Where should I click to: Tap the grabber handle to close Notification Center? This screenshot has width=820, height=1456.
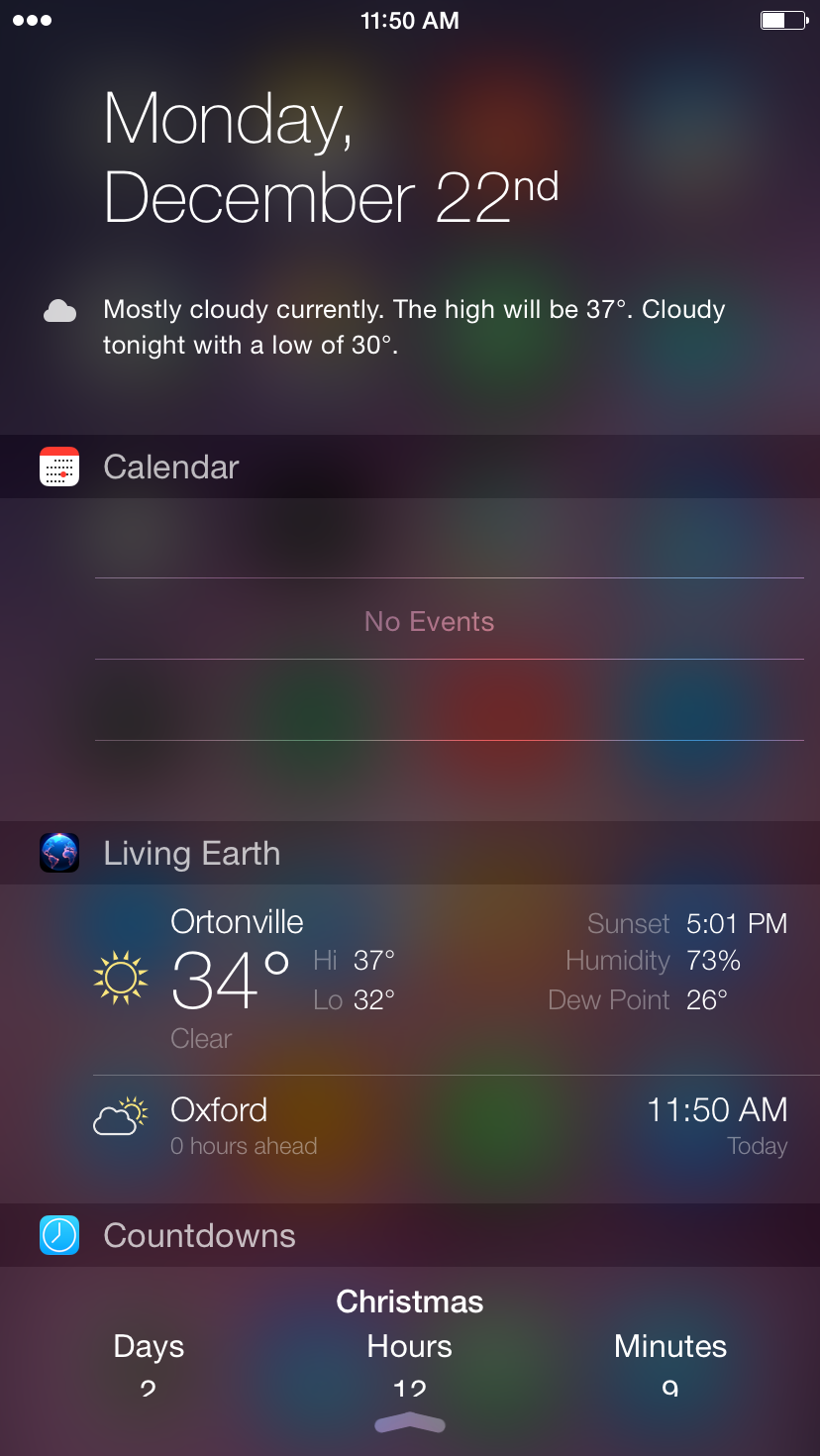tap(410, 1423)
